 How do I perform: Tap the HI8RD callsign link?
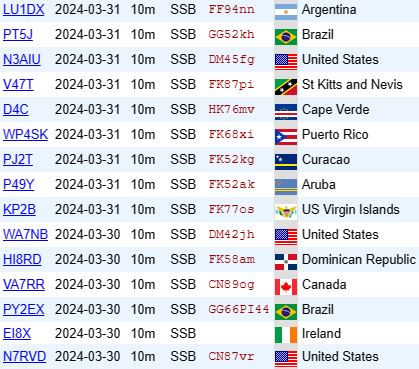coord(22,259)
